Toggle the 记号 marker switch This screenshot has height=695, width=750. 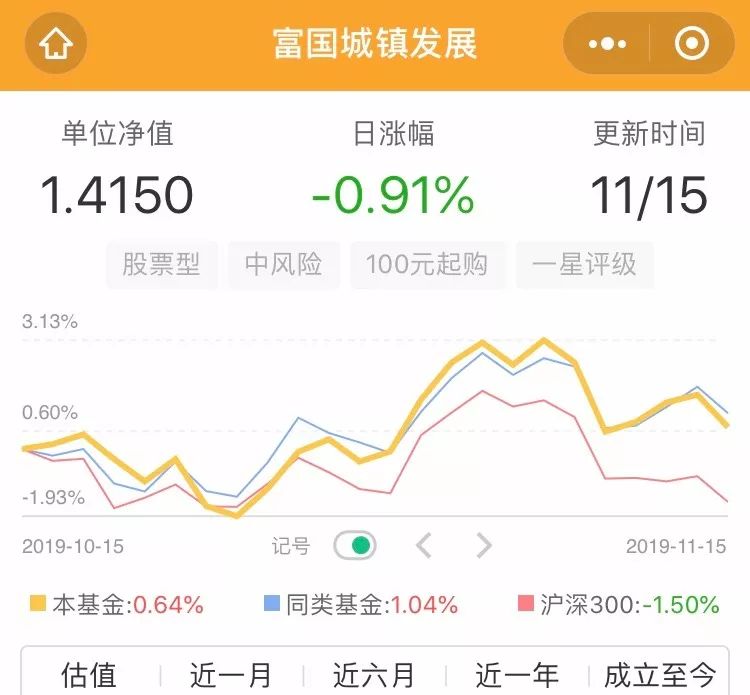tap(354, 546)
